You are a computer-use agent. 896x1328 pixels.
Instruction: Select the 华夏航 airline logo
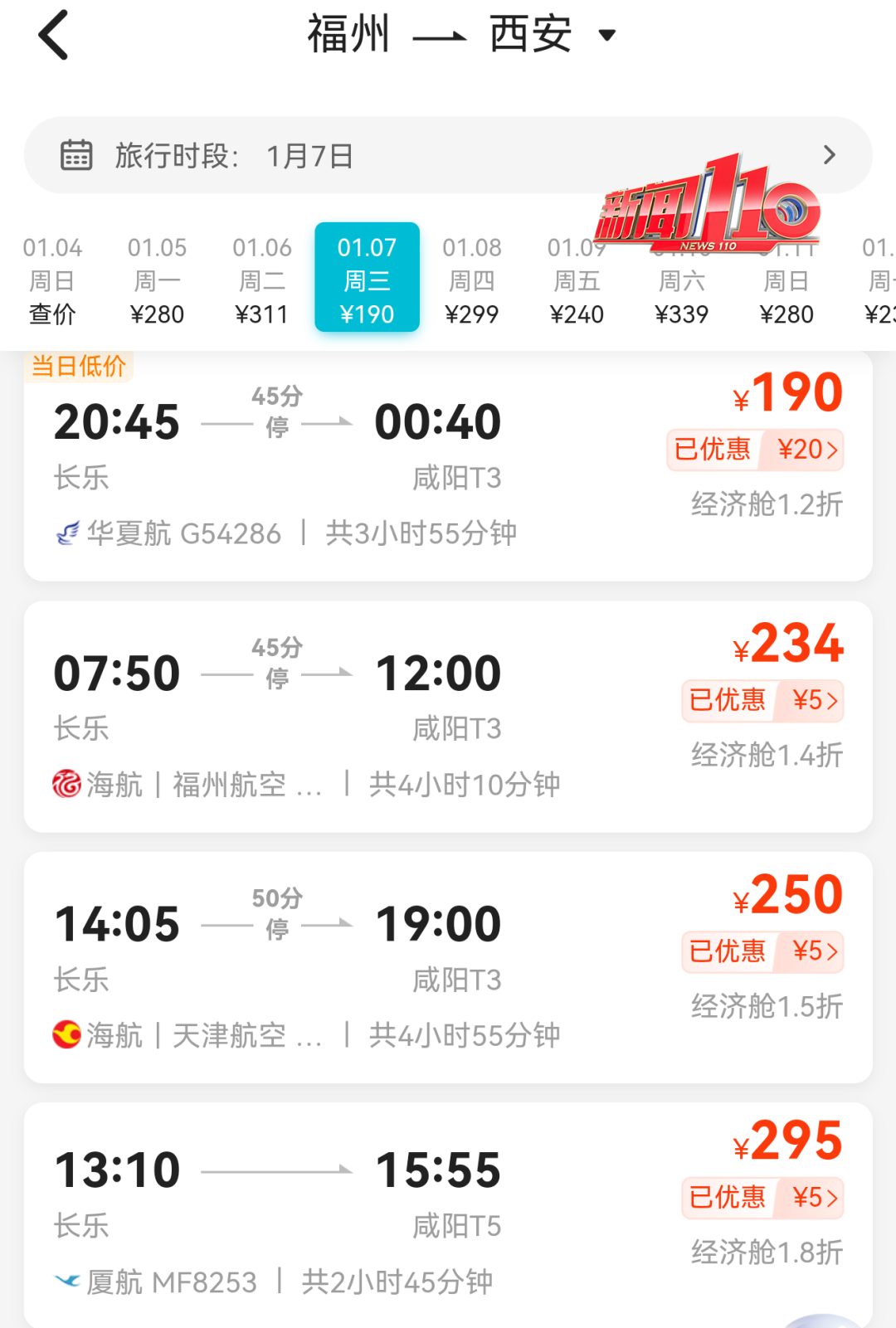(x=68, y=533)
